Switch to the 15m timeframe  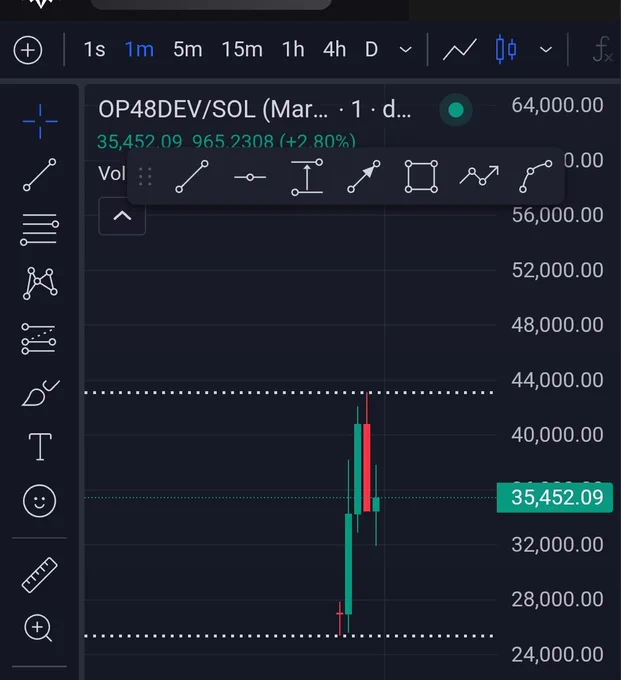[x=242, y=49]
